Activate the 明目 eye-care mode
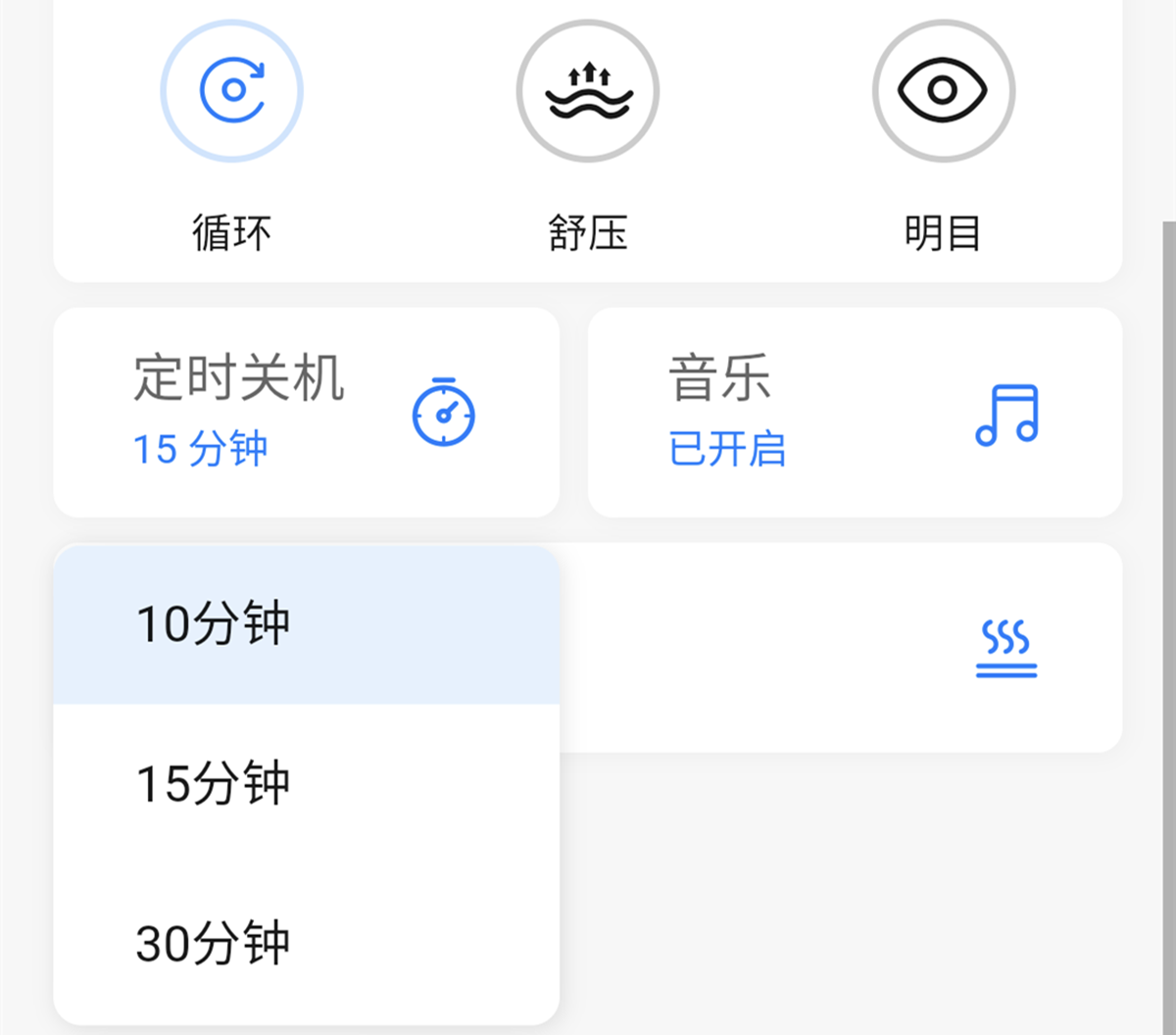The height and width of the screenshot is (1035, 1176). pos(943,91)
